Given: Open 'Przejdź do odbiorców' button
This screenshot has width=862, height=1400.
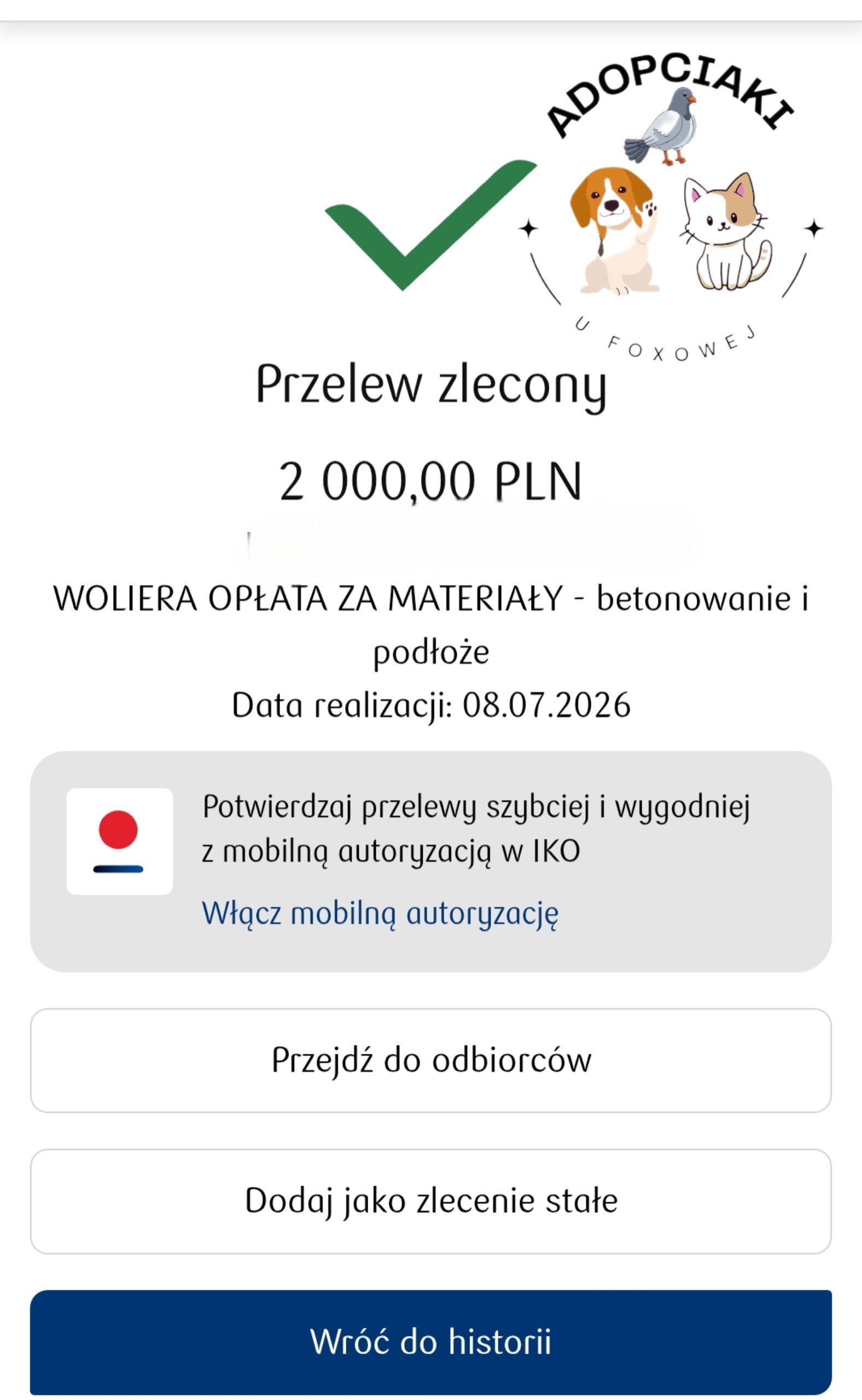Looking at the screenshot, I should click(431, 1060).
